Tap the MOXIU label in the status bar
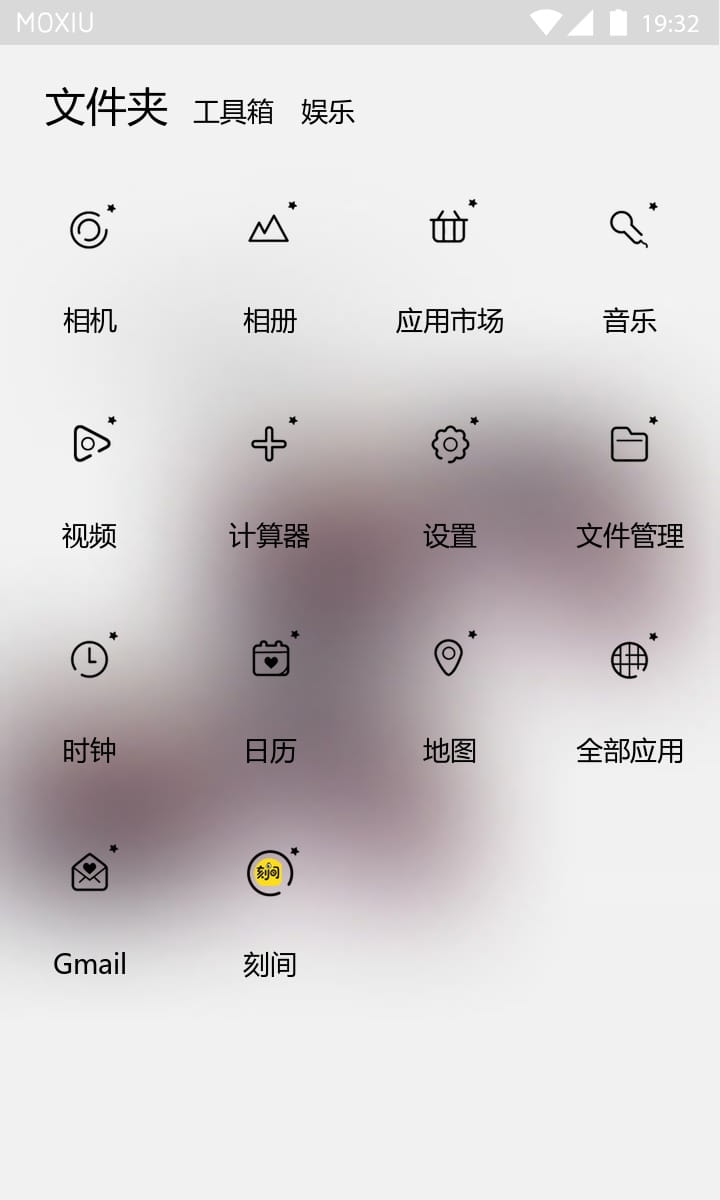 tap(57, 18)
